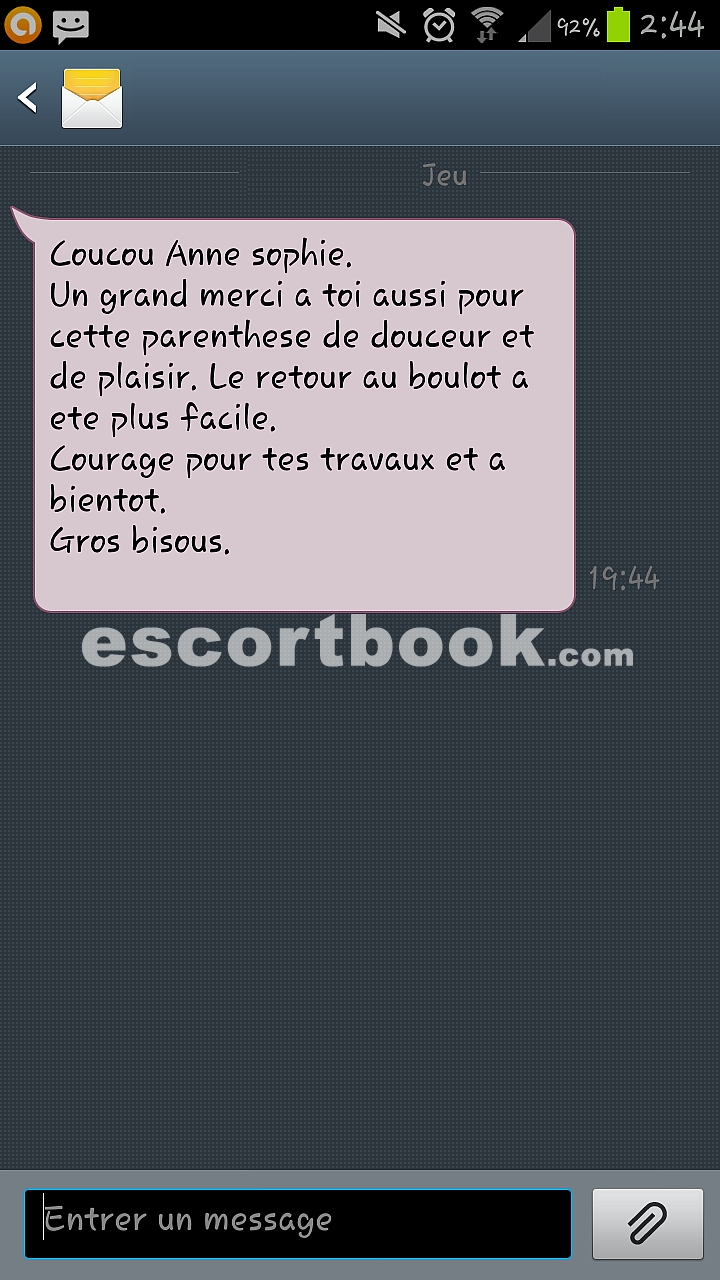Attach a file with the paperclip button
This screenshot has width=720, height=1280.
pos(648,1223)
